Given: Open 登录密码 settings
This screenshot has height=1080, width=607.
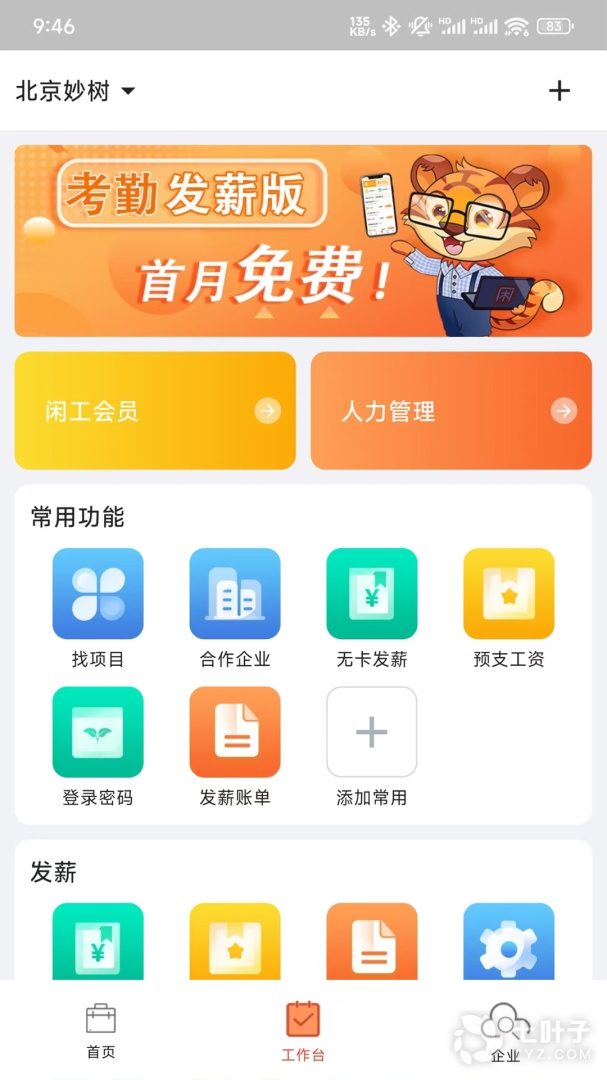Looking at the screenshot, I should pos(98,745).
